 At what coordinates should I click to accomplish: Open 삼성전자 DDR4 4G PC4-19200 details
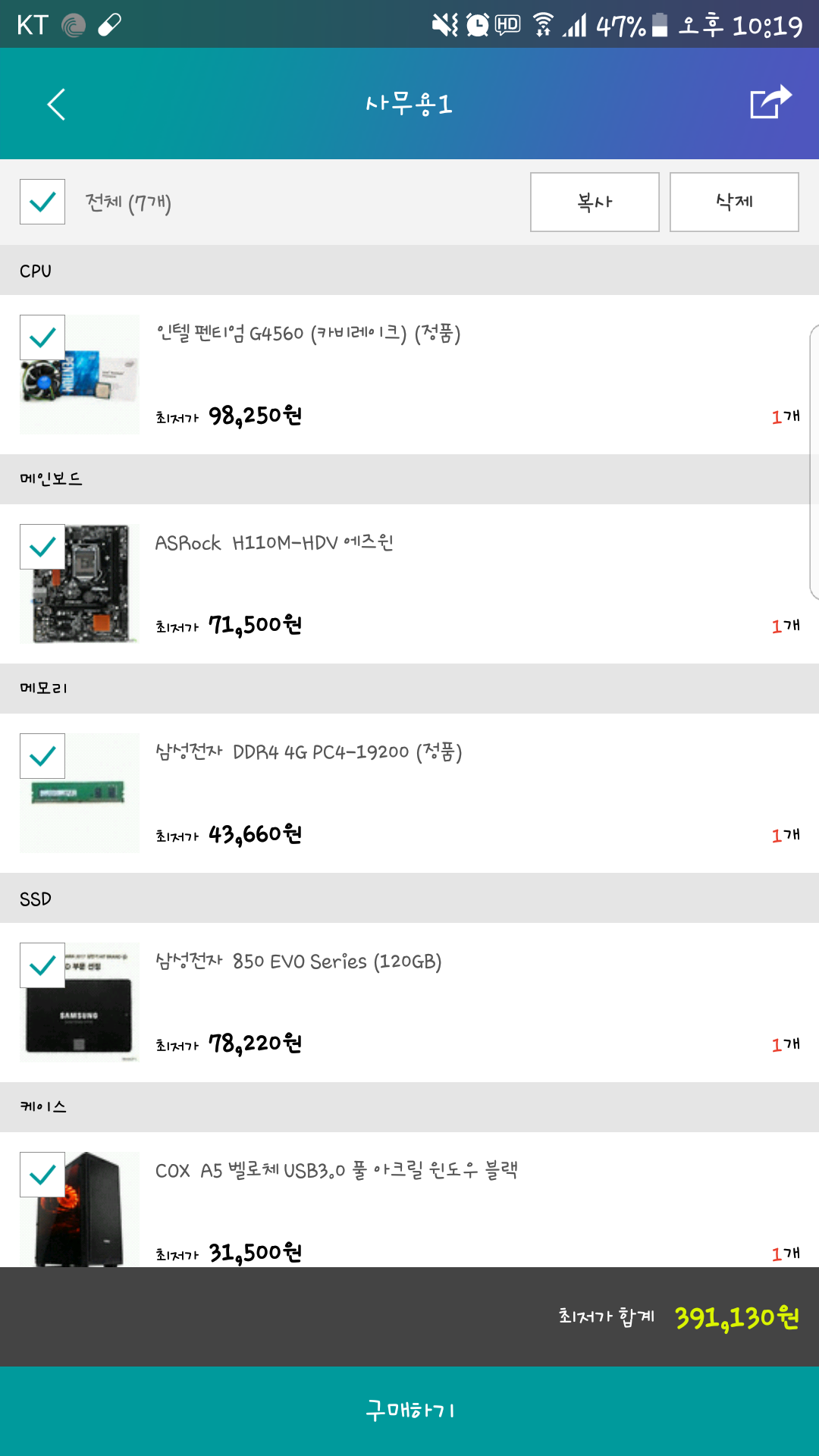pyautogui.click(x=309, y=752)
